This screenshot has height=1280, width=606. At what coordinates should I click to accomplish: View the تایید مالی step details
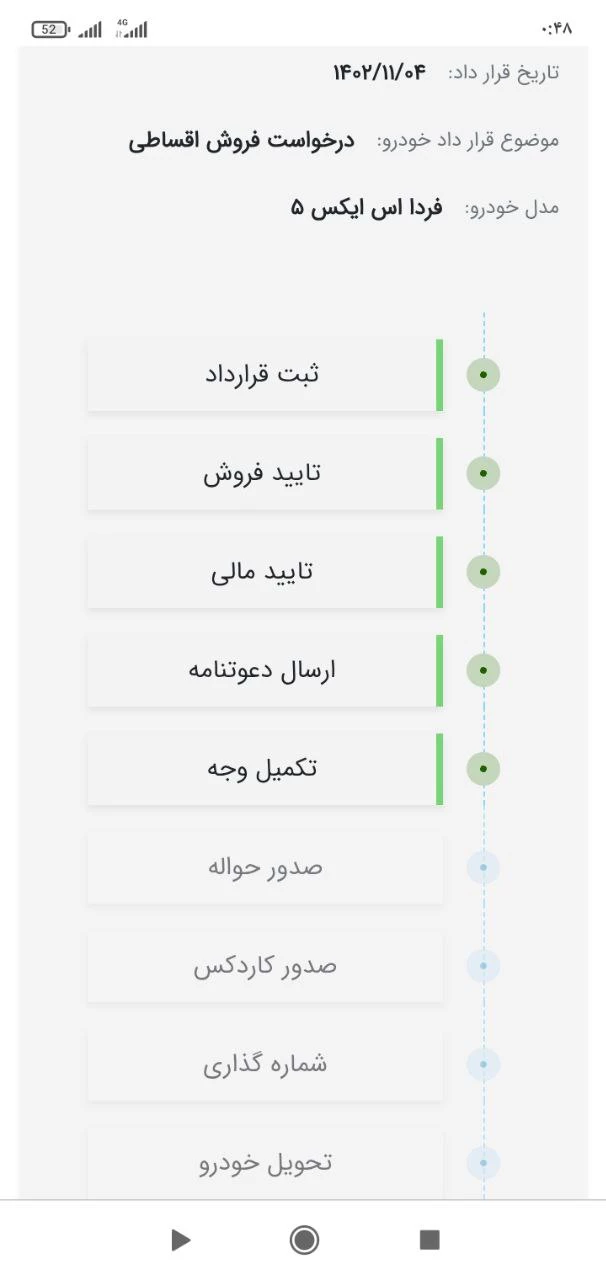[264, 572]
